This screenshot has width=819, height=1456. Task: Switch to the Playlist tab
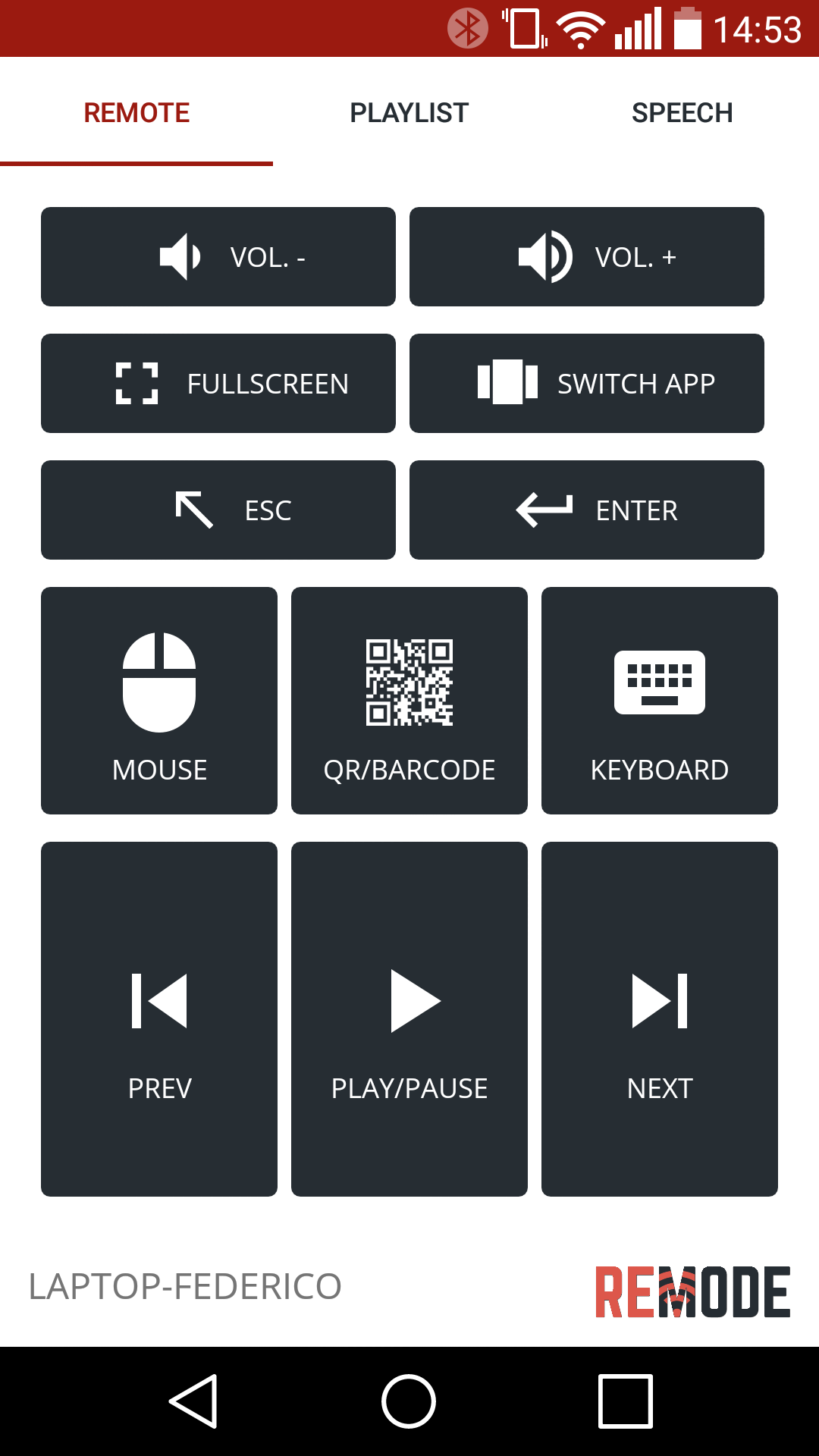(x=409, y=112)
